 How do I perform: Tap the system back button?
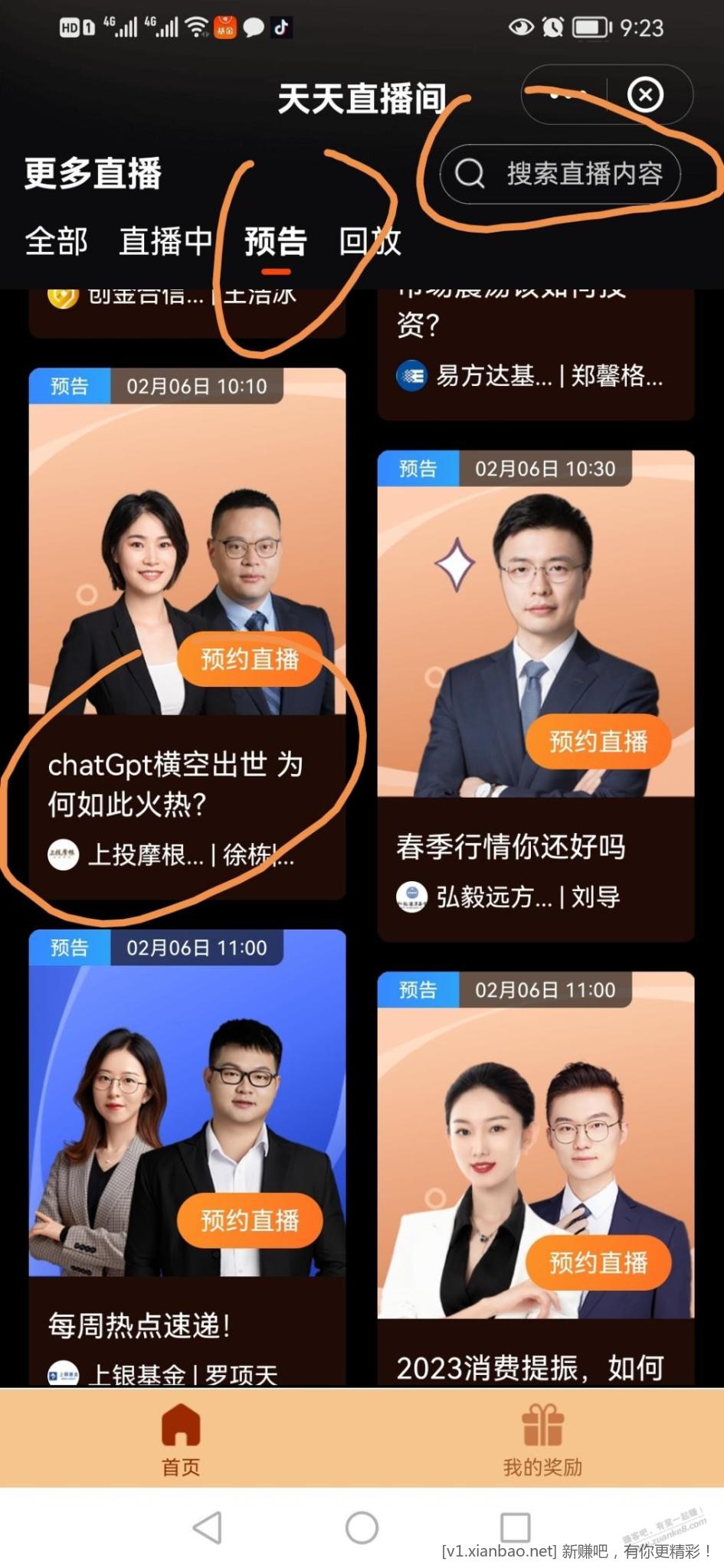pos(208,1527)
